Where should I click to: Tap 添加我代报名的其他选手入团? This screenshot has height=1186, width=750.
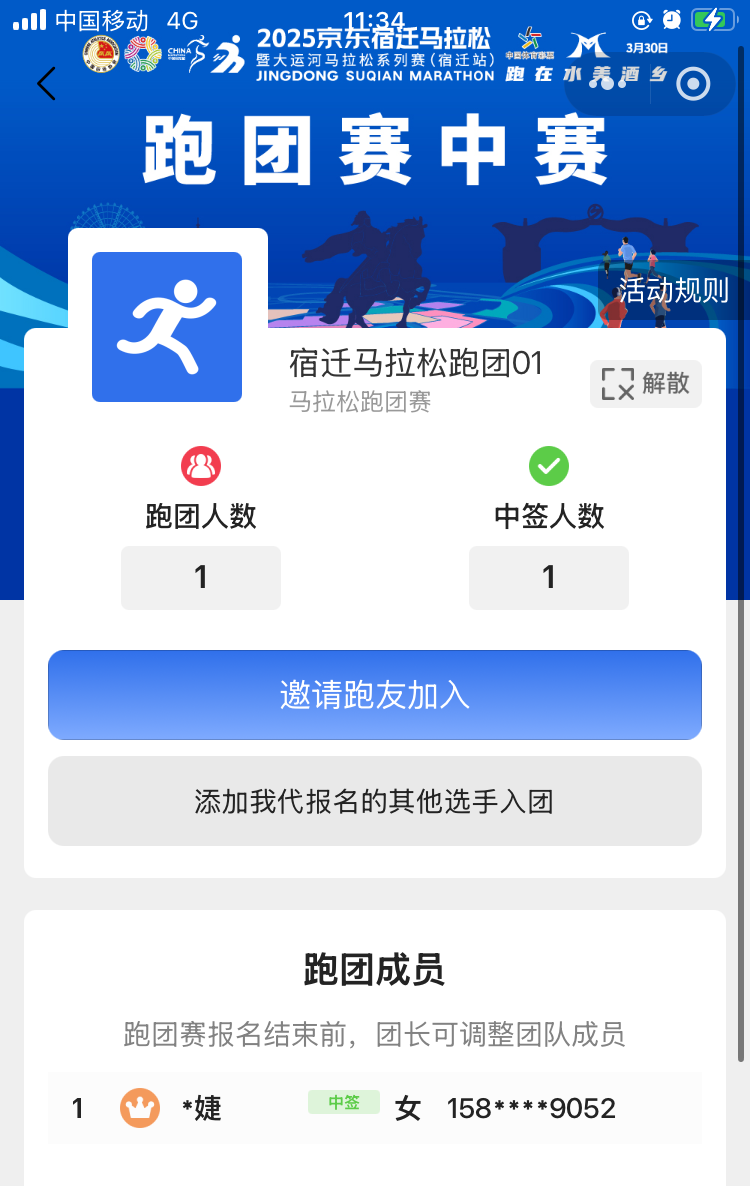pyautogui.click(x=375, y=801)
